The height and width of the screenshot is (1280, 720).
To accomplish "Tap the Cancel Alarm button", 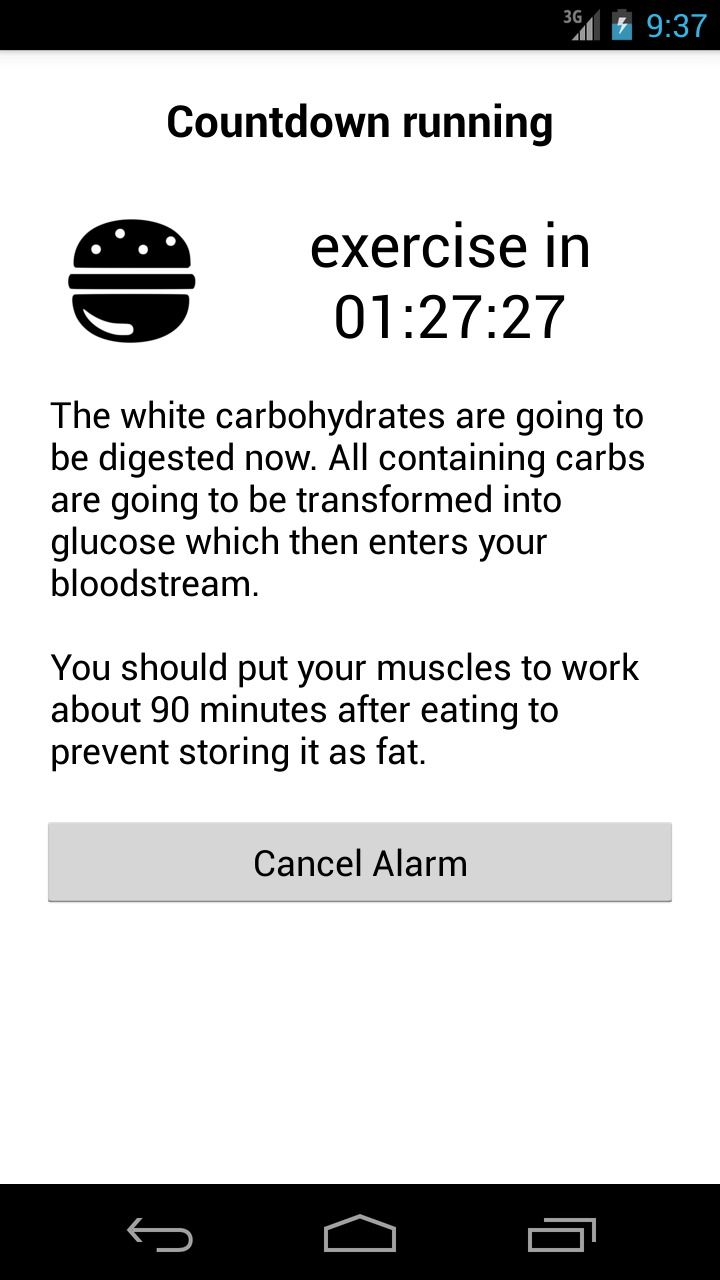I will click(360, 862).
